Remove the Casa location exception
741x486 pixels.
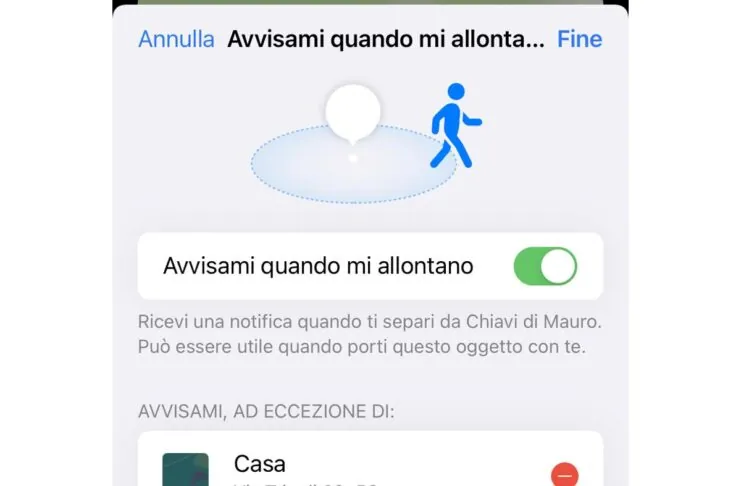click(x=564, y=474)
